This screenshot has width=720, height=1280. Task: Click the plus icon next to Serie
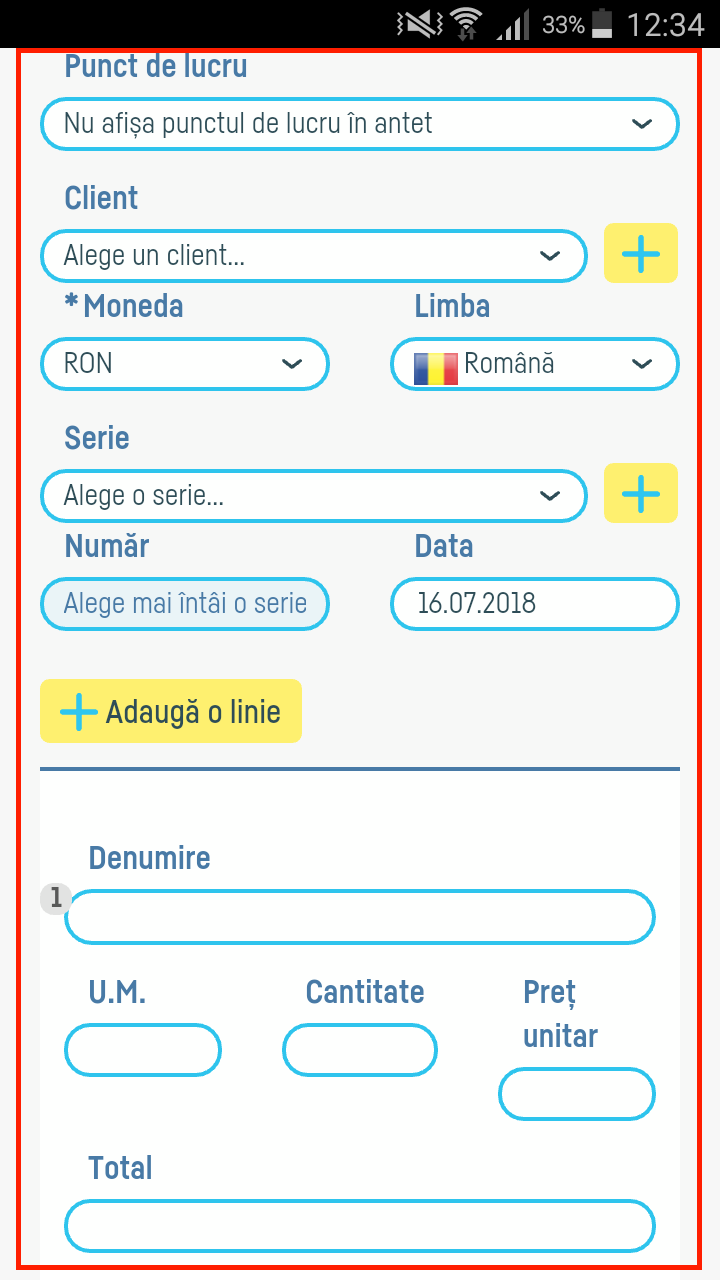(640, 493)
